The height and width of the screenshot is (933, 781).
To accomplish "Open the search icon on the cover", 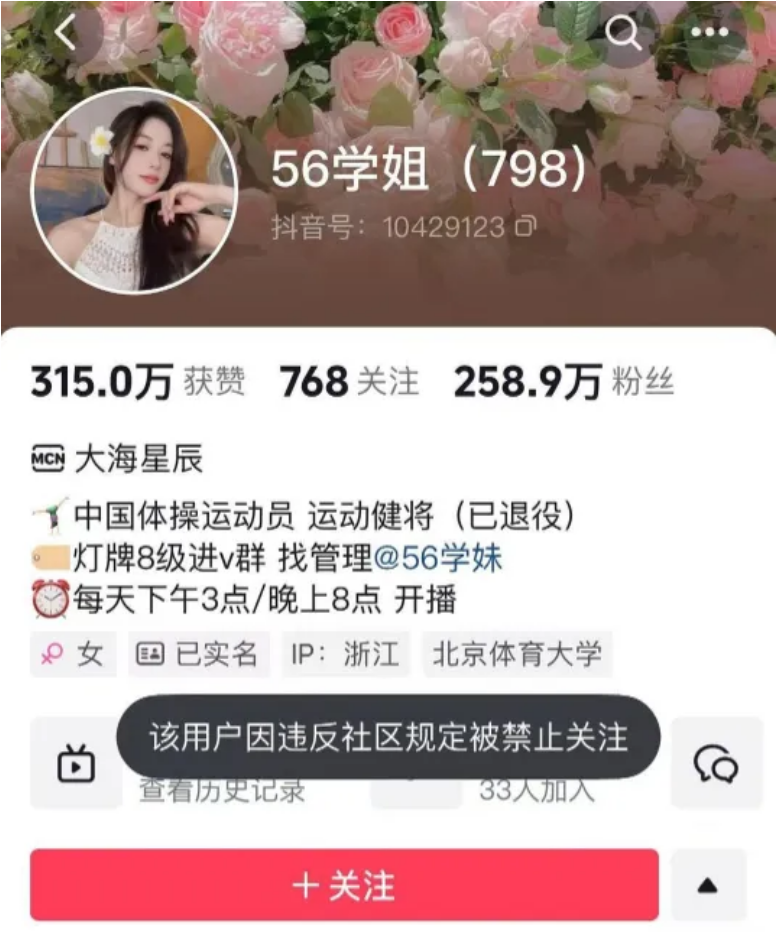I will (x=625, y=33).
